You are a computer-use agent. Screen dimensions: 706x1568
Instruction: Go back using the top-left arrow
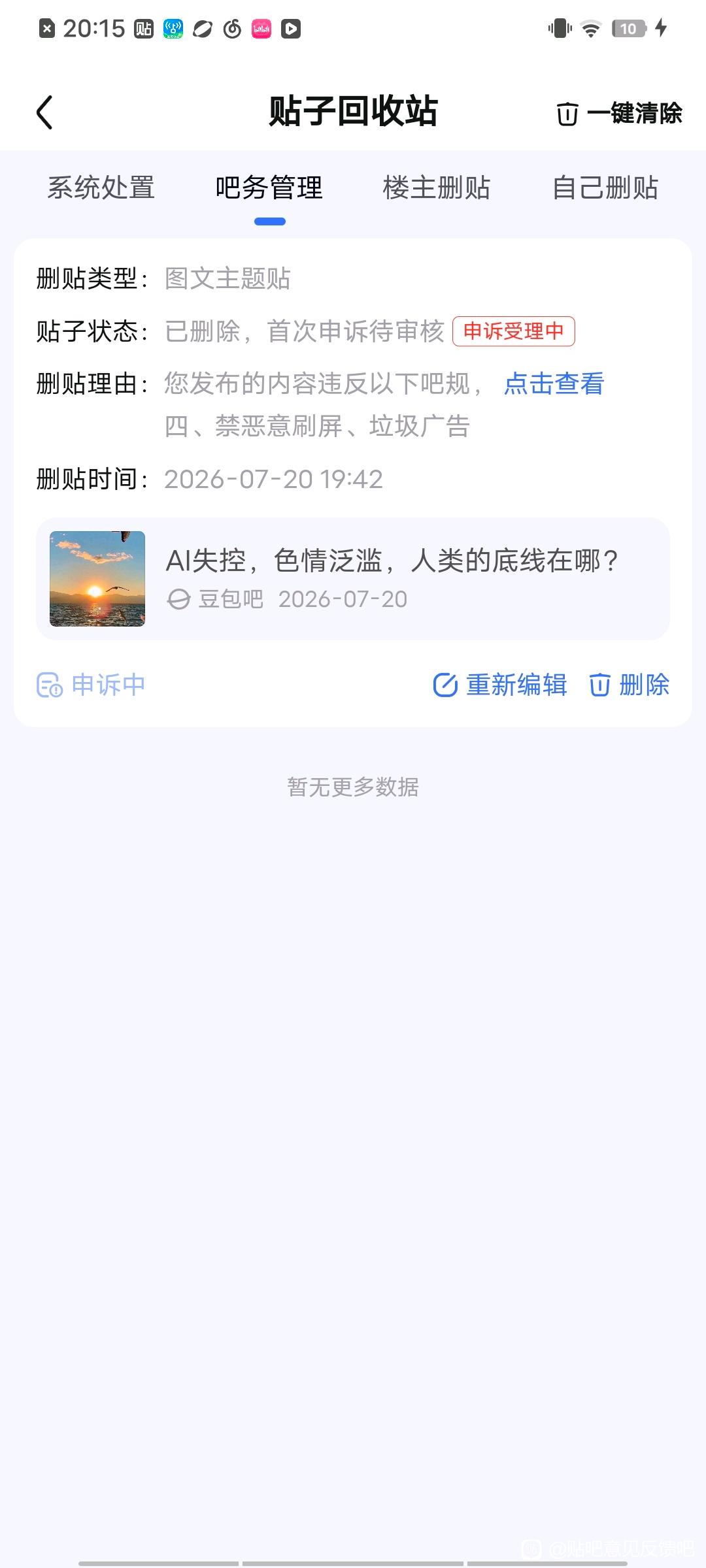[44, 112]
